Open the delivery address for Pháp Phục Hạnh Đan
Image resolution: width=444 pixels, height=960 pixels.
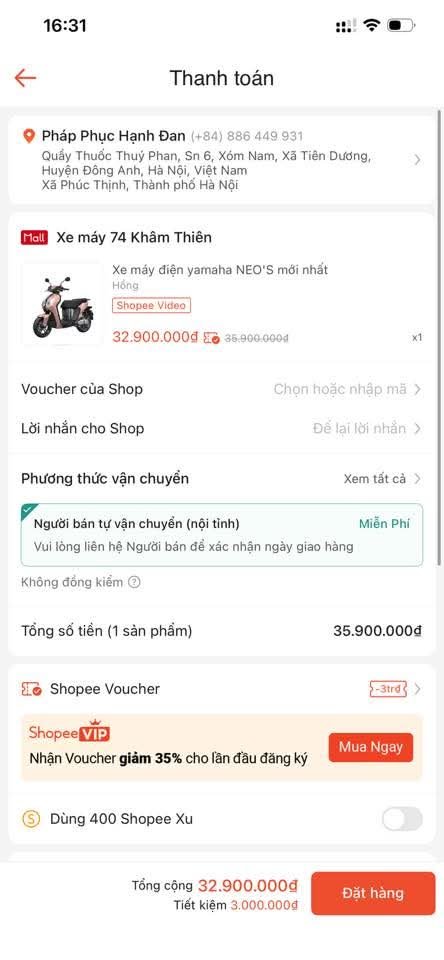[x=221, y=160]
